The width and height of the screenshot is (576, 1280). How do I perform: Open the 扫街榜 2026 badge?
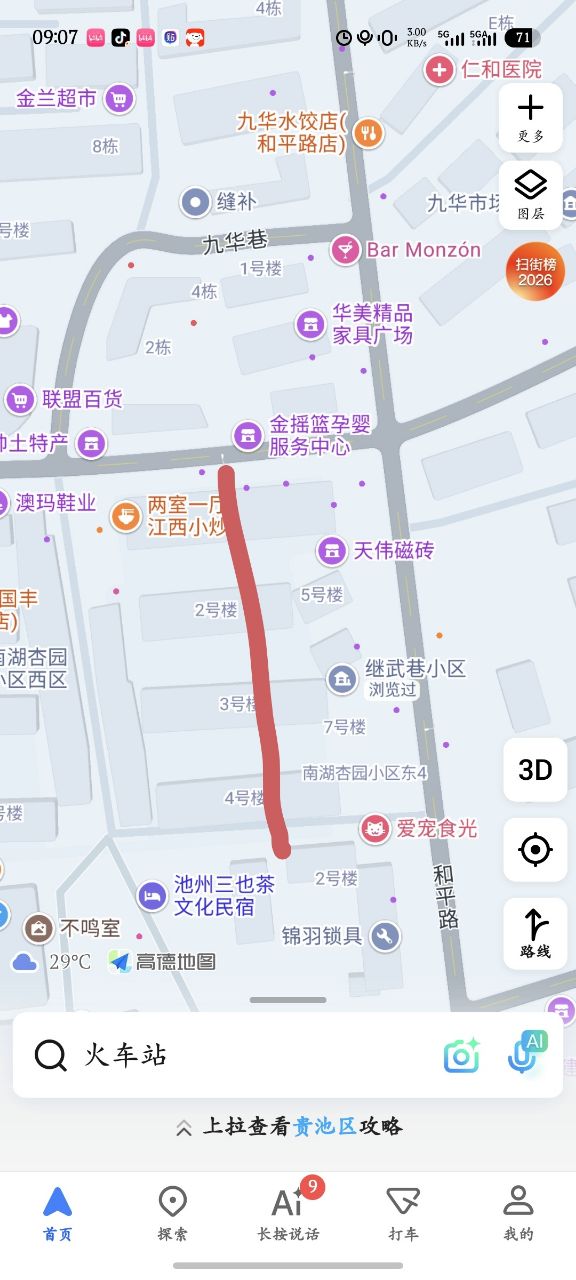pyautogui.click(x=534, y=271)
